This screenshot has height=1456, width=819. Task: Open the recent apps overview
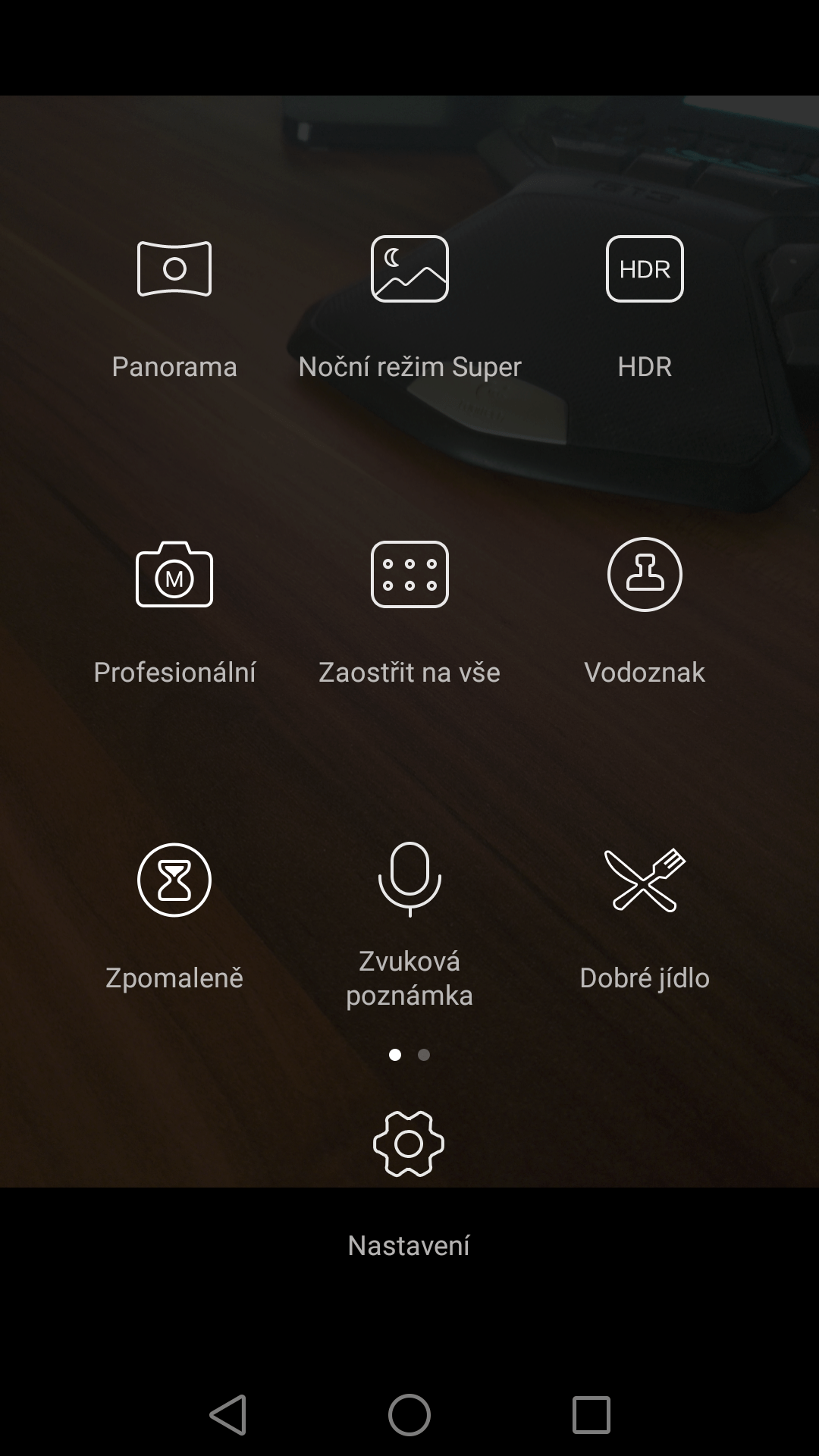click(x=591, y=1414)
